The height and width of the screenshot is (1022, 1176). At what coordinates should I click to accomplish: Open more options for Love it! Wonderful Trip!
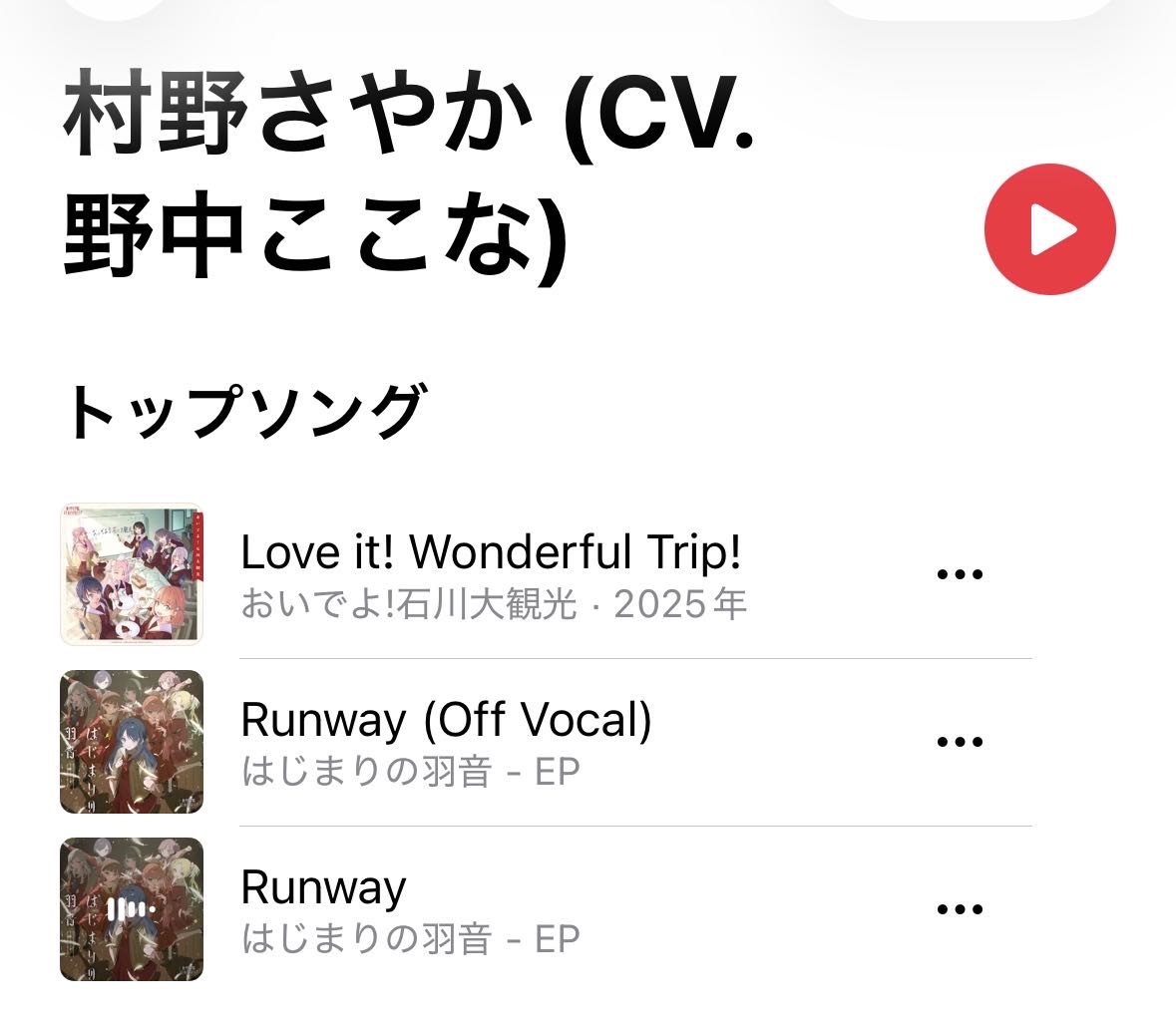tap(960, 574)
